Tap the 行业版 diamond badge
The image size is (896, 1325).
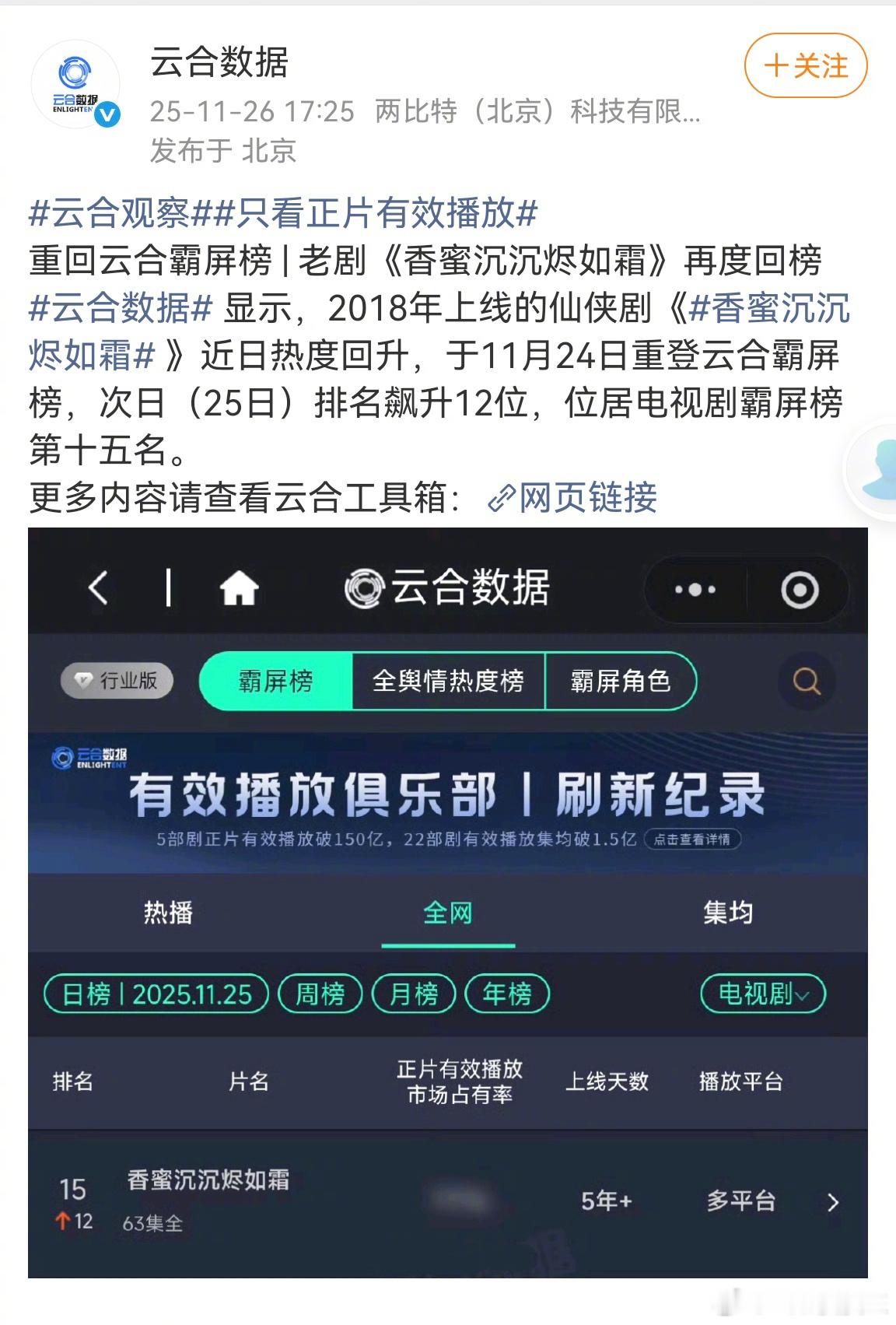tap(115, 679)
